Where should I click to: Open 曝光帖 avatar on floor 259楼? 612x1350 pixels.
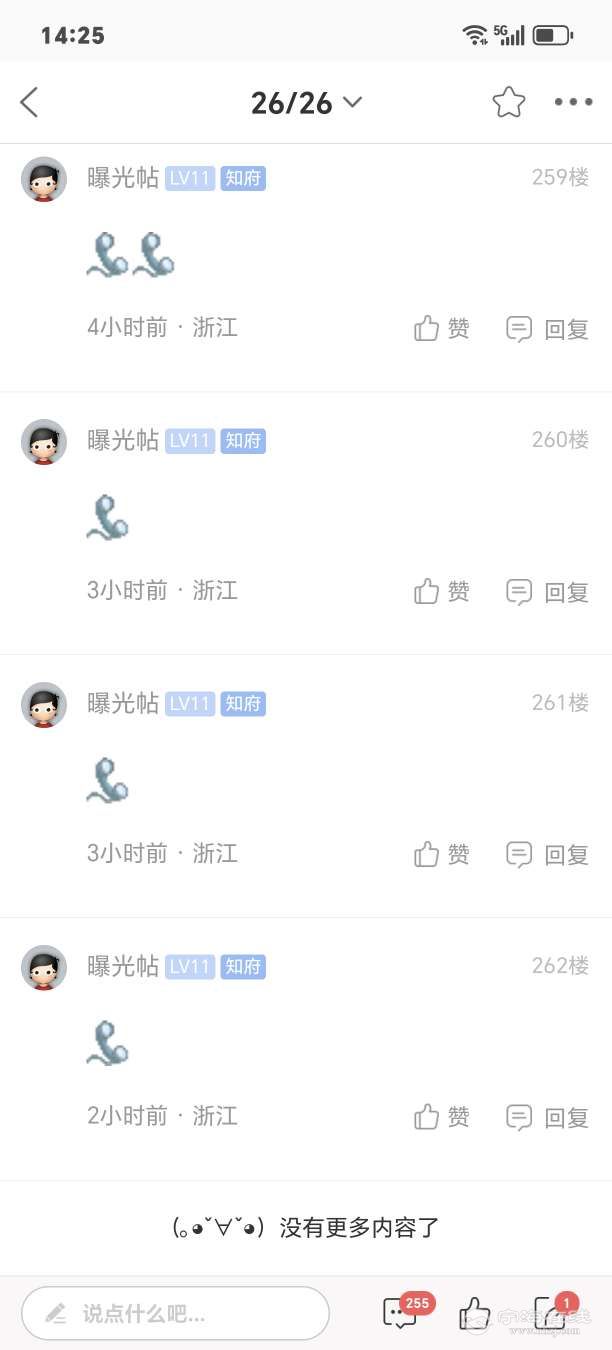click(x=44, y=179)
